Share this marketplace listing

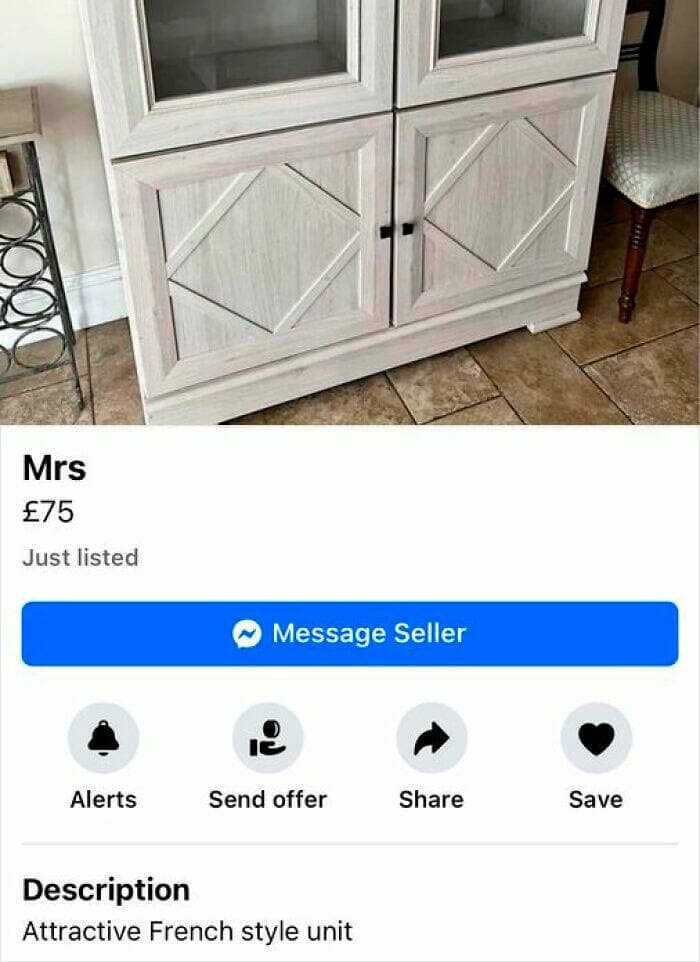431,739
